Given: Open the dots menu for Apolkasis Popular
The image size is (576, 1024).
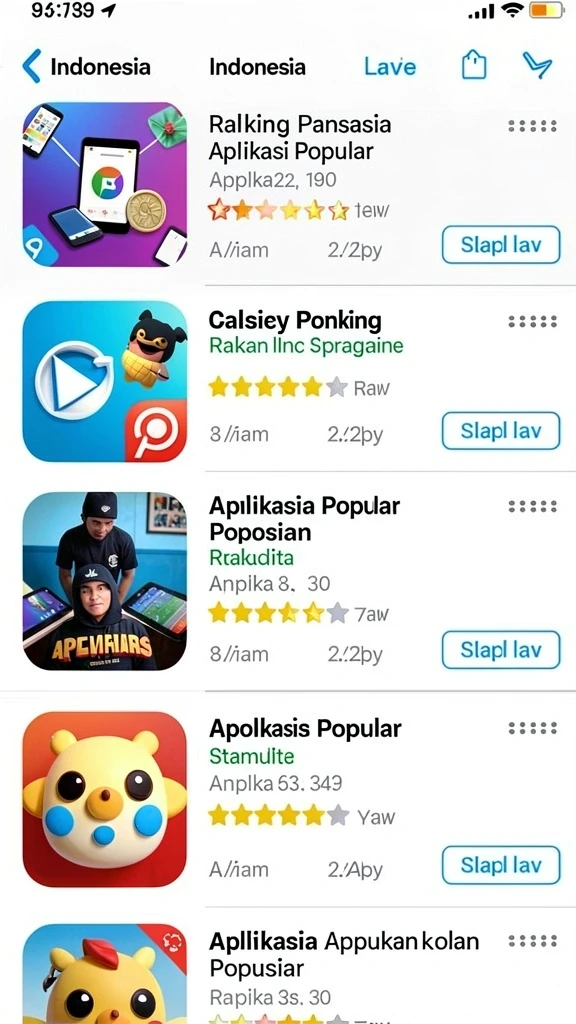Looking at the screenshot, I should pyautogui.click(x=532, y=728).
